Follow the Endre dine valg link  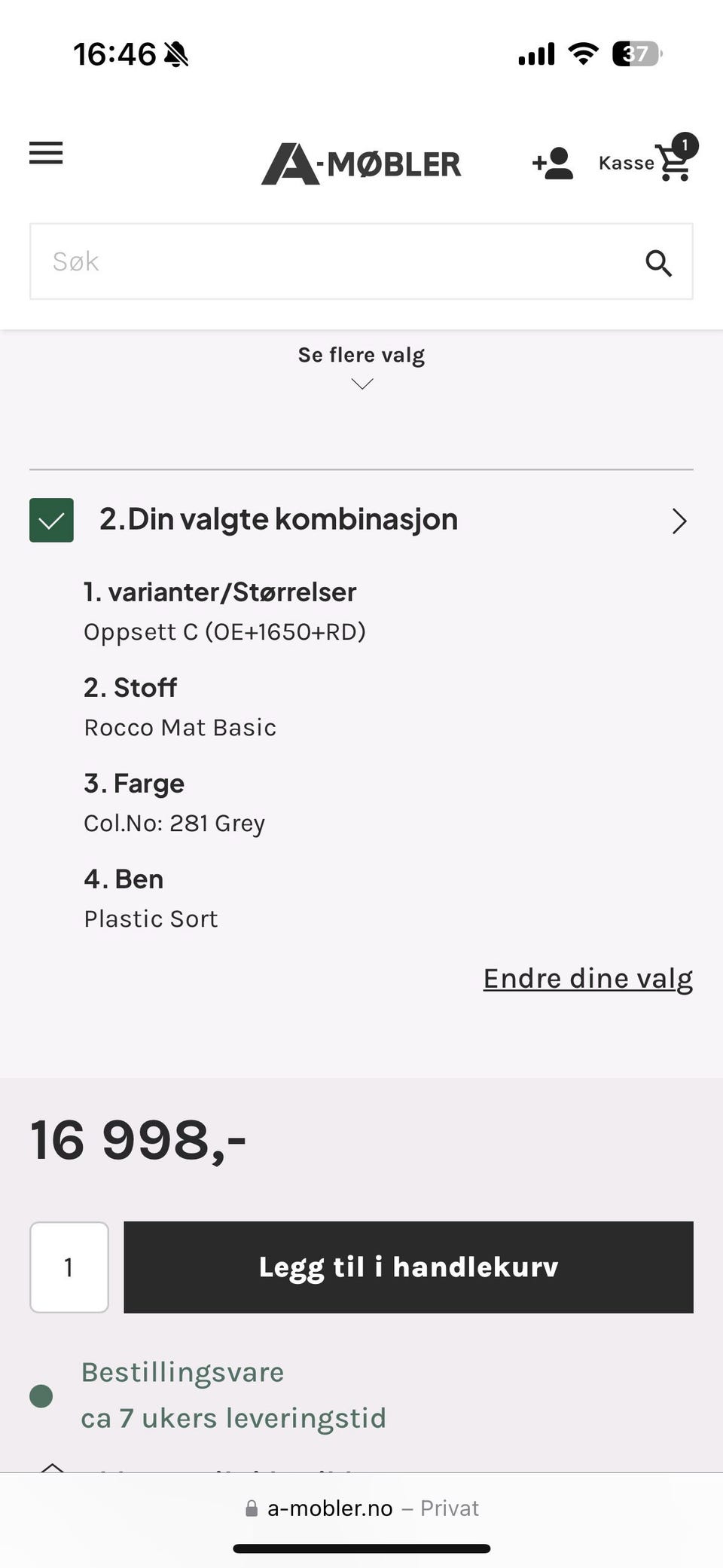point(587,978)
